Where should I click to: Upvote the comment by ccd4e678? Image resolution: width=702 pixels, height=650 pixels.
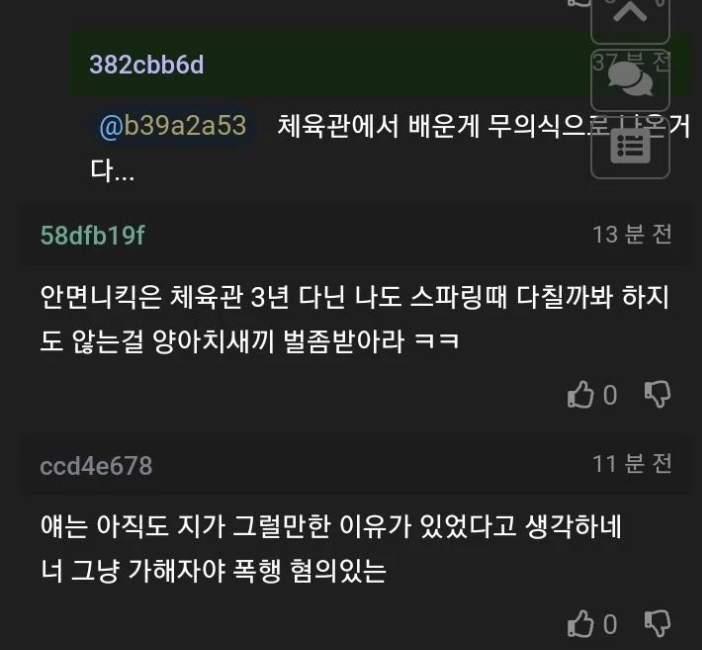pyautogui.click(x=582, y=625)
